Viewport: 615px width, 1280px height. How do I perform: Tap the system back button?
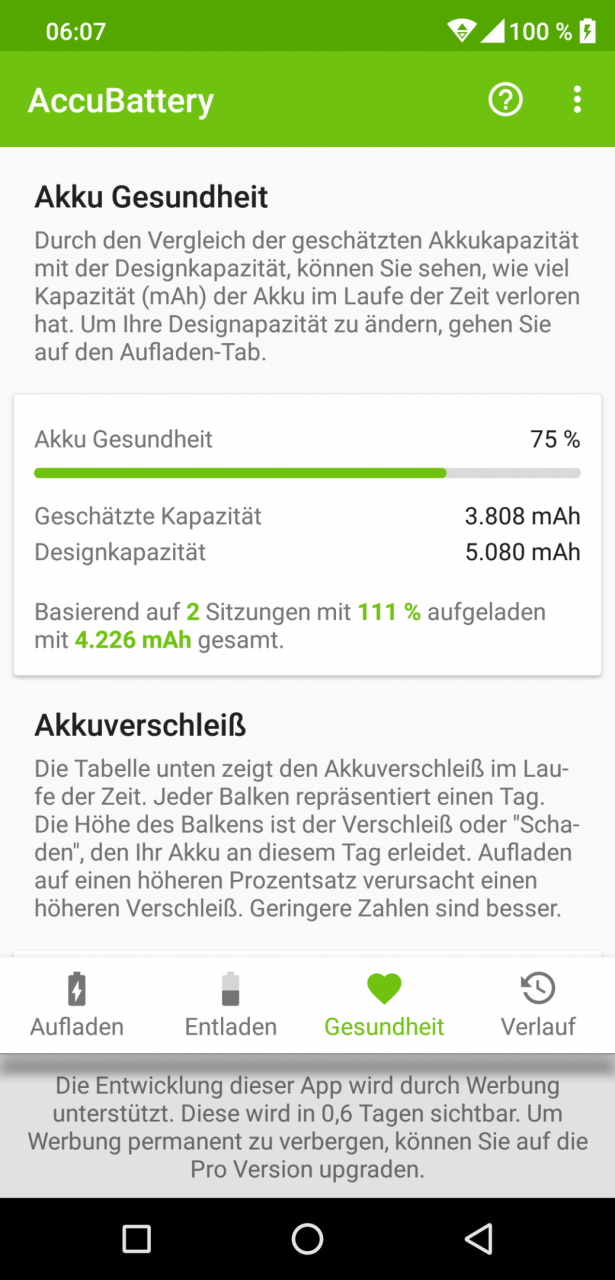(479, 1239)
